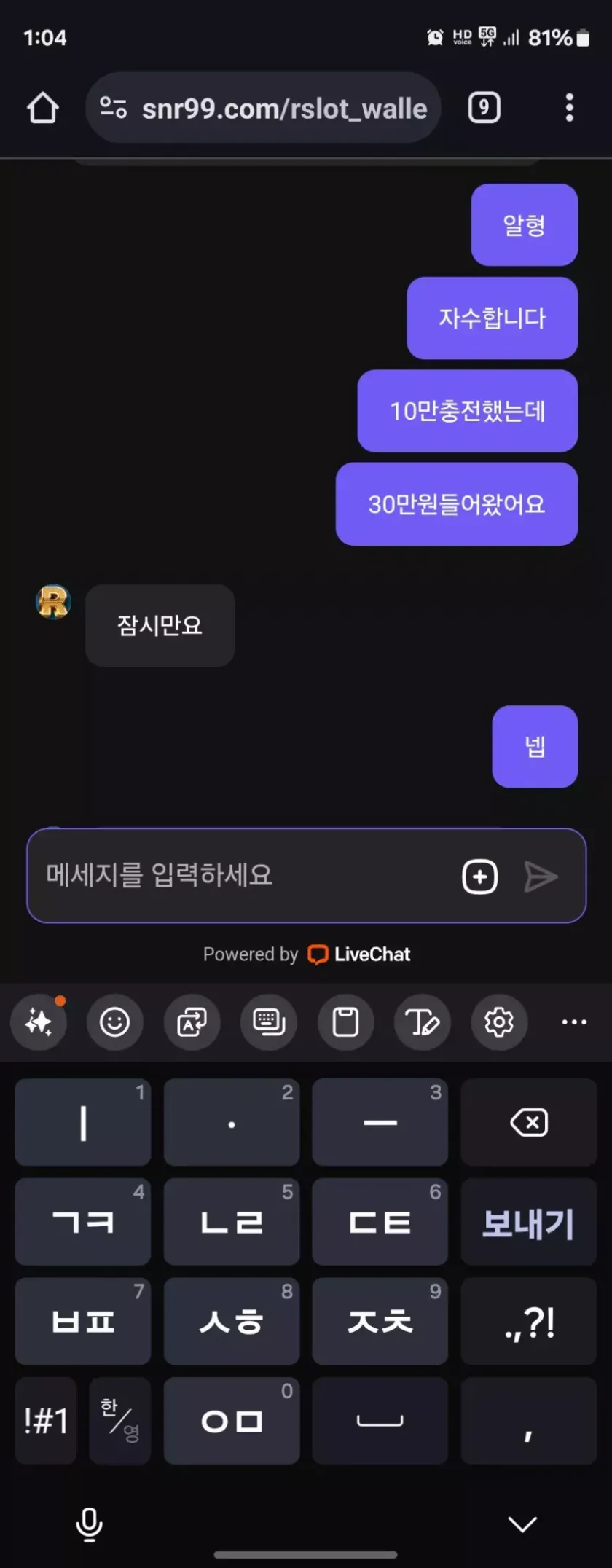The image size is (612, 1568).
Task: Tap the backspace key
Action: pyautogui.click(x=529, y=1123)
